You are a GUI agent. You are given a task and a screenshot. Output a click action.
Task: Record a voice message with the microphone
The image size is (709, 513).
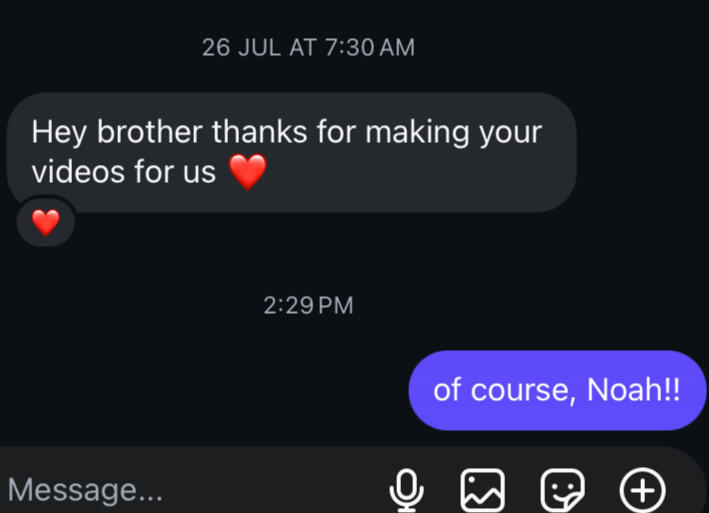coord(406,490)
